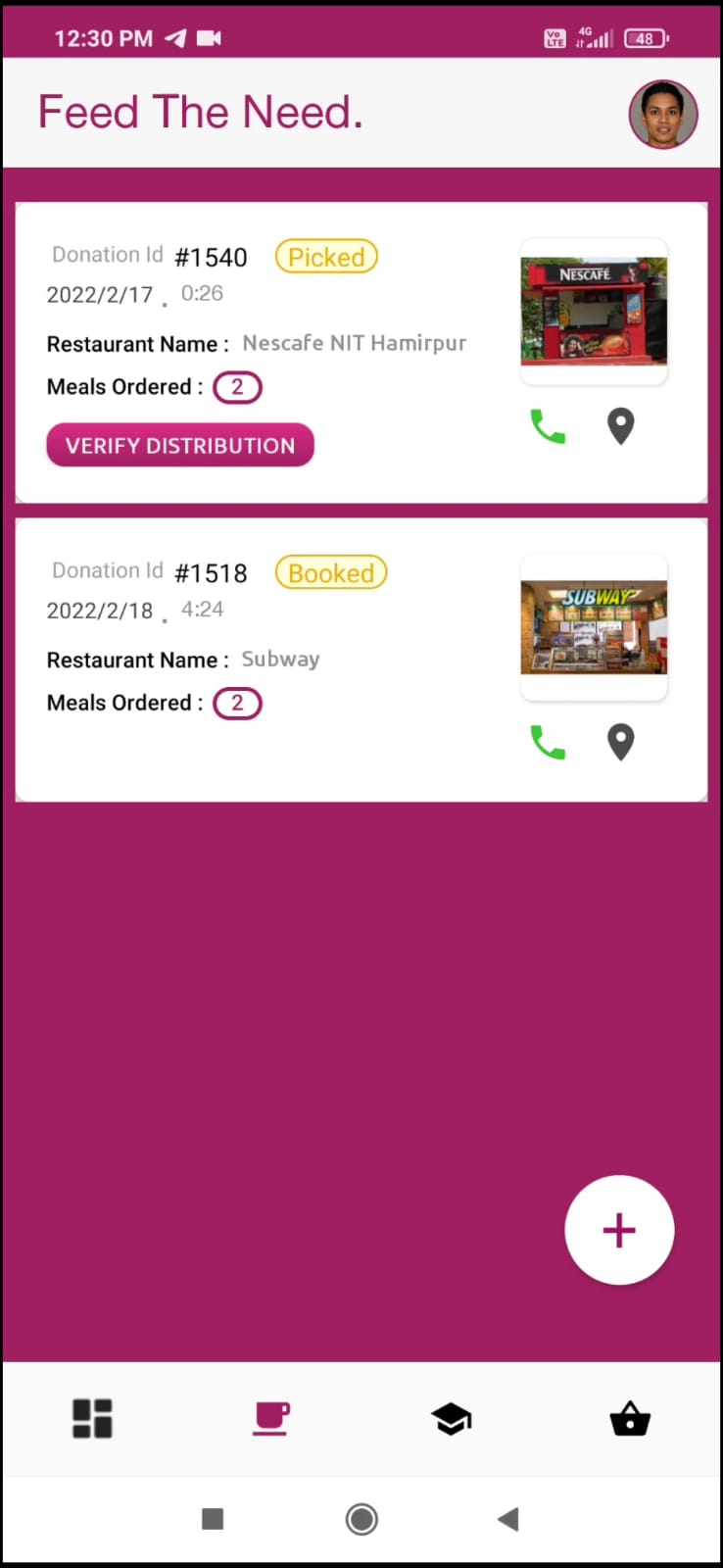Select the meals ordered count for donation #1518
The image size is (723, 1568).
click(237, 703)
